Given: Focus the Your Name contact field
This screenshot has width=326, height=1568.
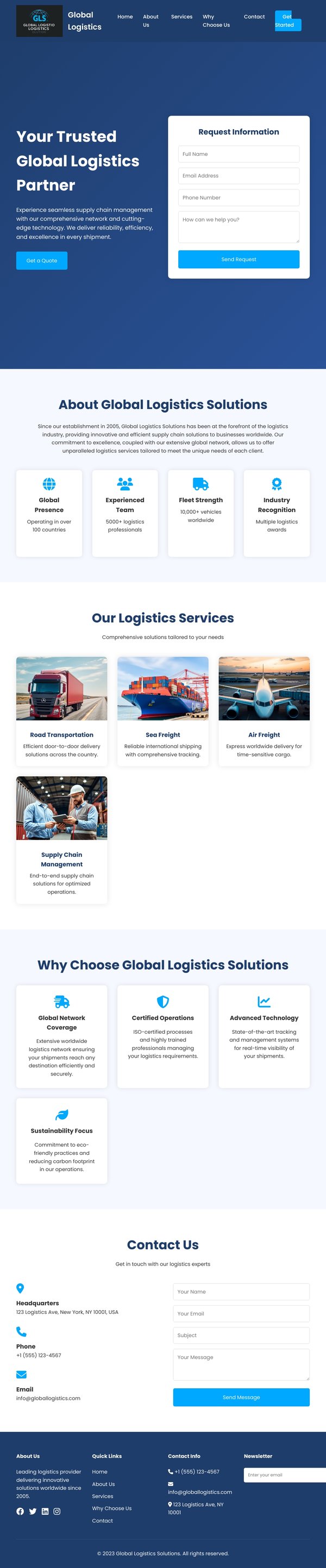Looking at the screenshot, I should (x=241, y=1292).
